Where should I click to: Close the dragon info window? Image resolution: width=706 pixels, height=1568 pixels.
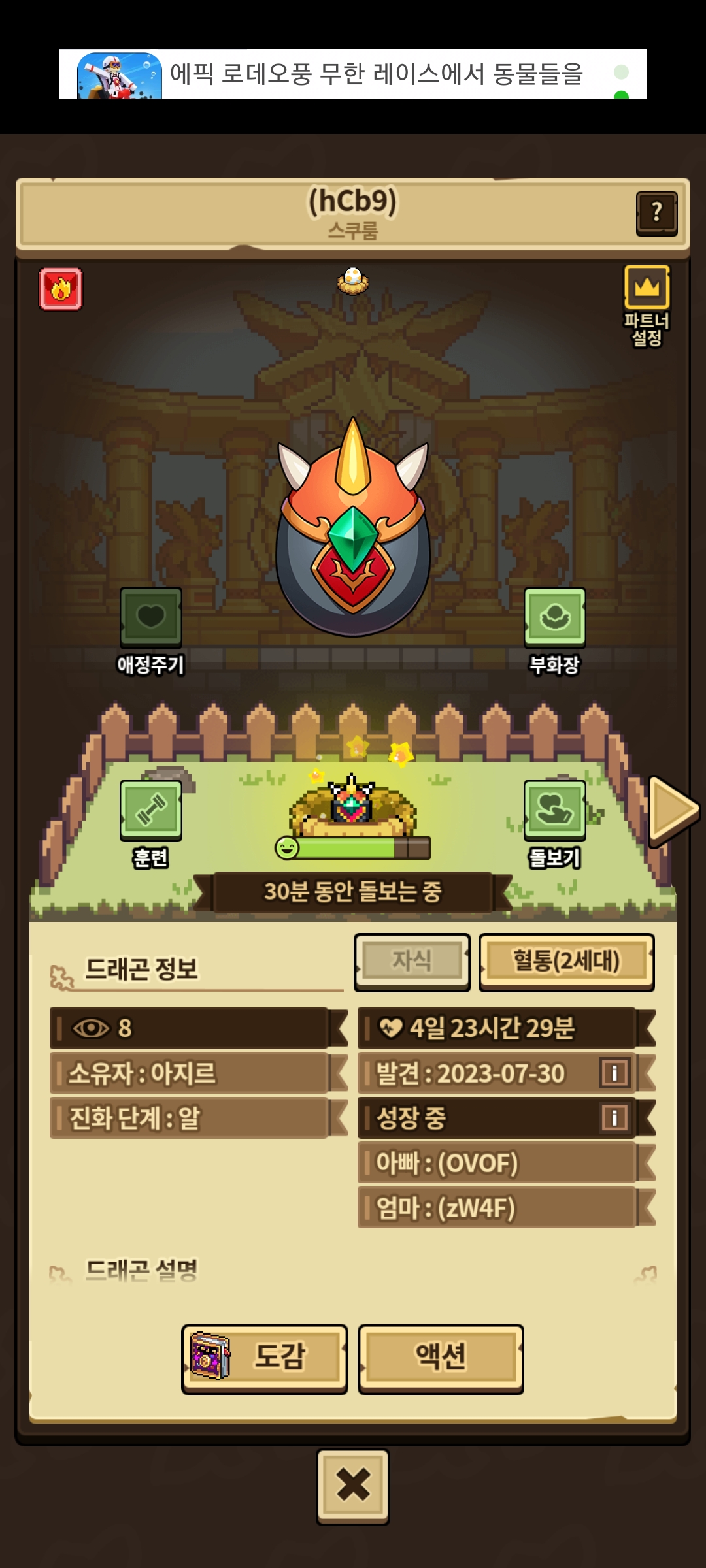[x=353, y=1484]
